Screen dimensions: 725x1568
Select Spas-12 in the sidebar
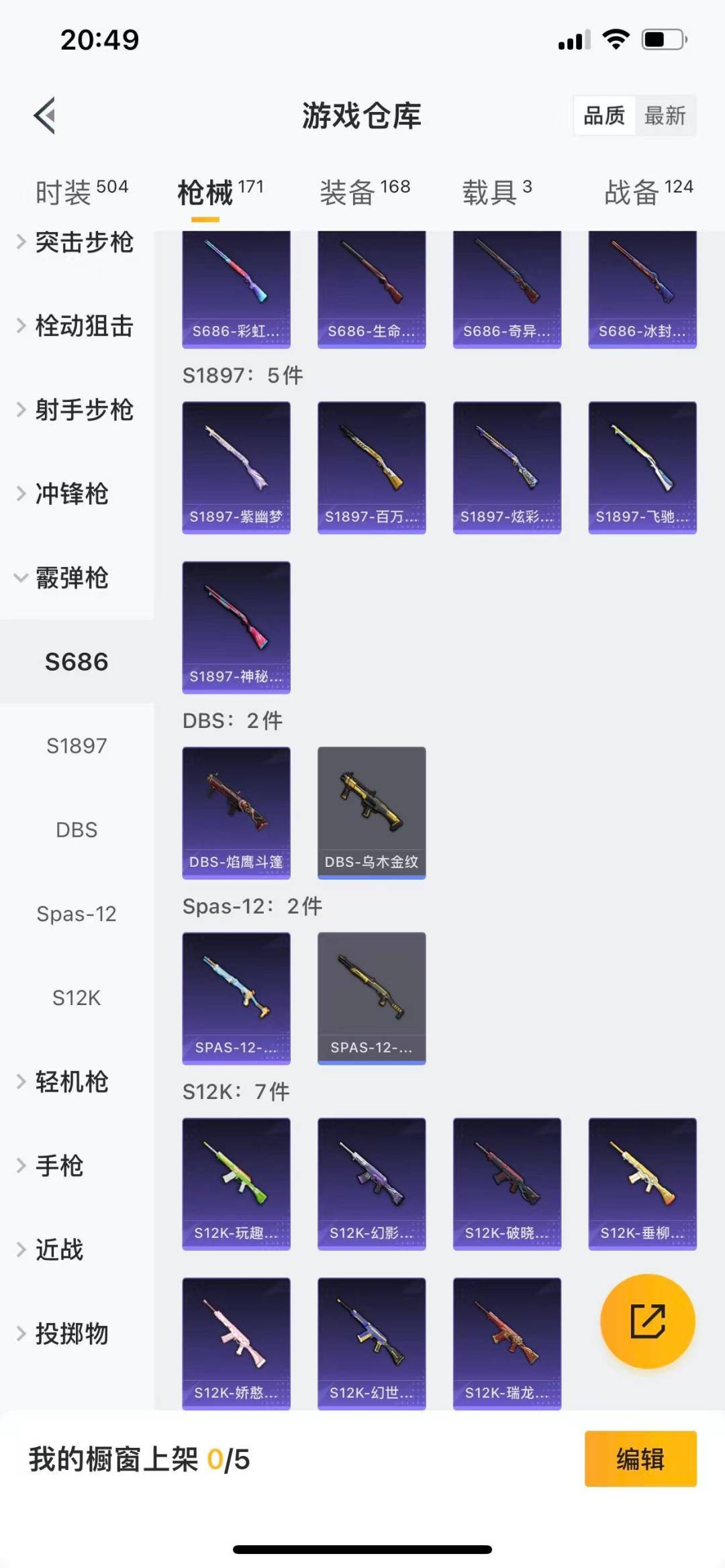[77, 914]
